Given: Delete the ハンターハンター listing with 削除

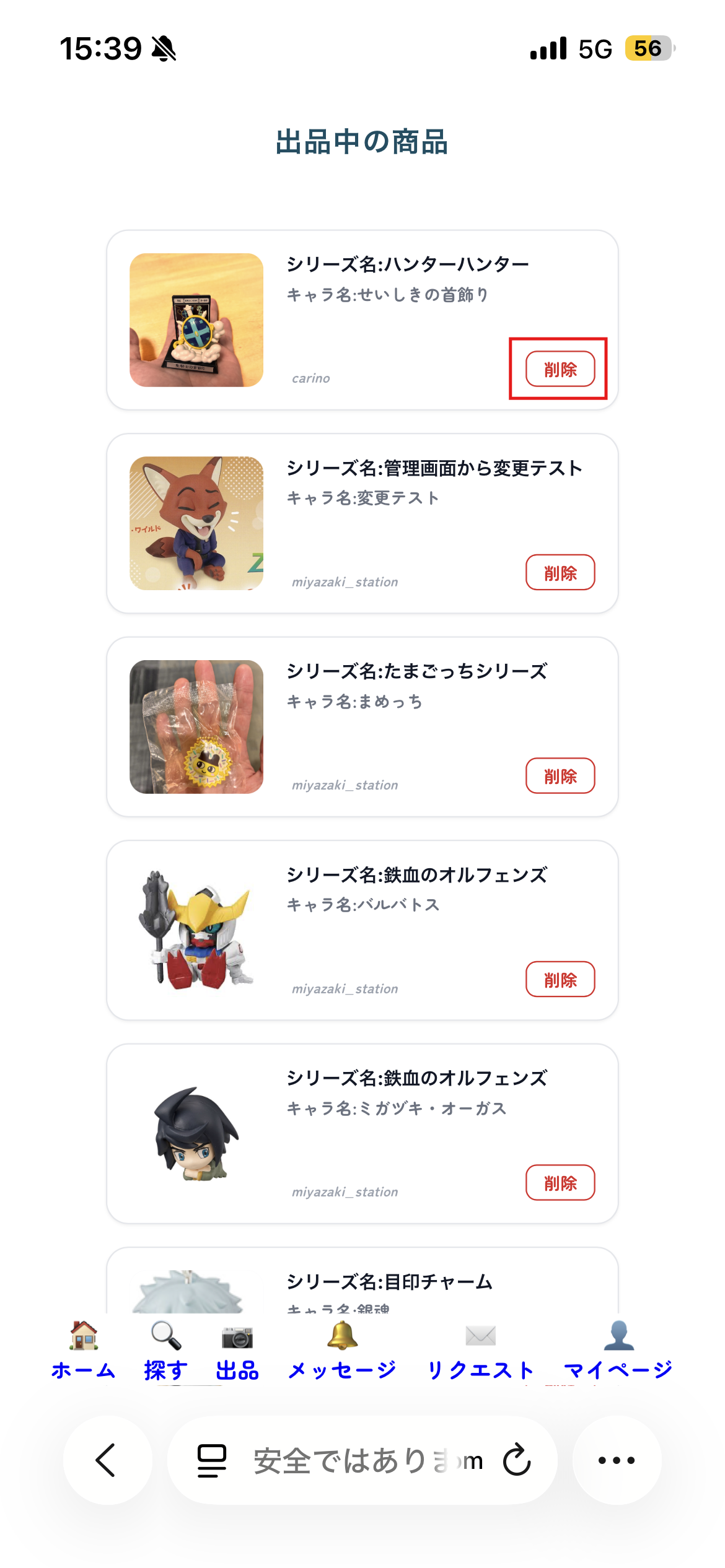Looking at the screenshot, I should (560, 370).
